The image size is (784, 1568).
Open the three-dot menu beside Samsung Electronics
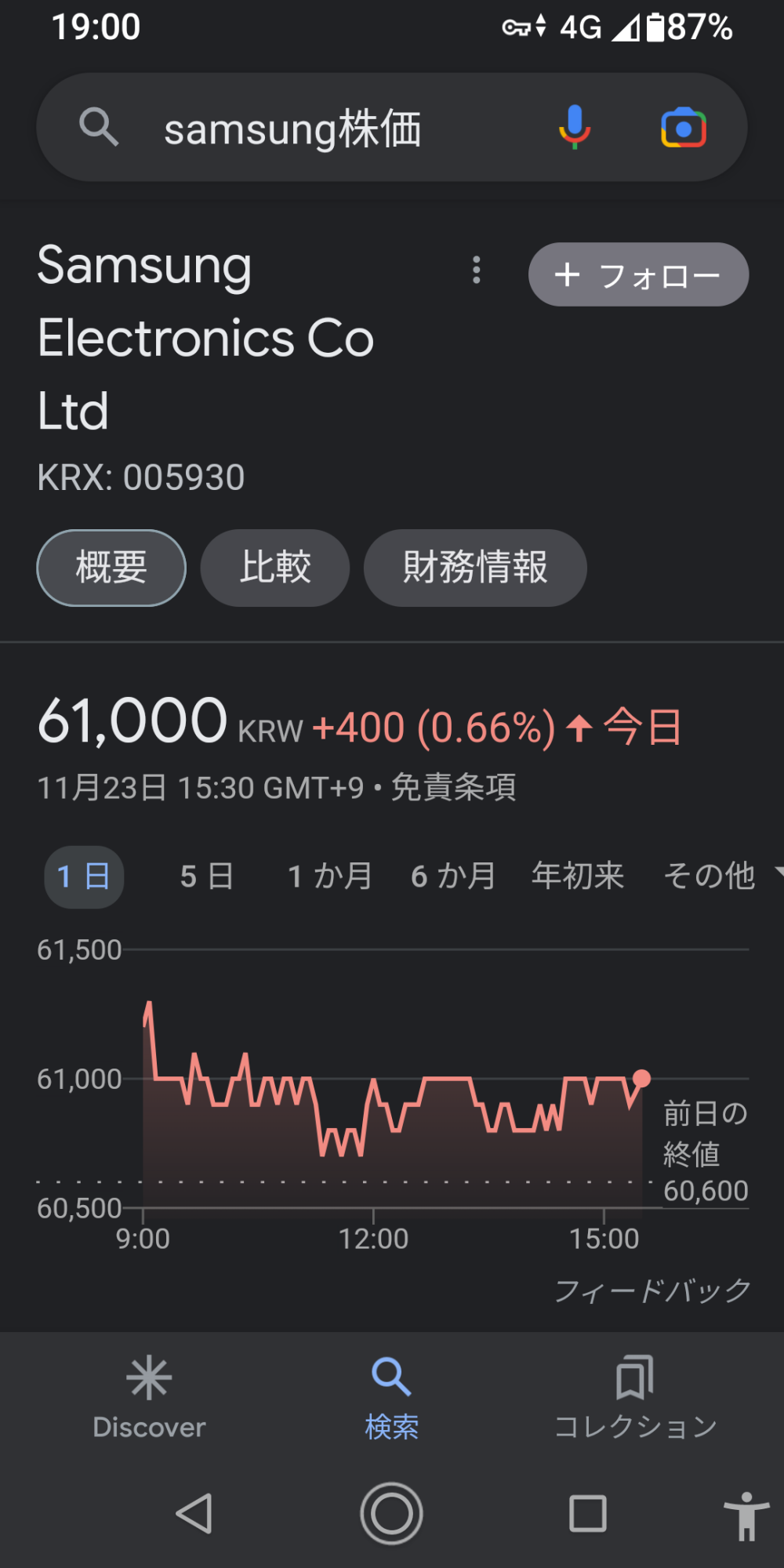click(x=476, y=270)
